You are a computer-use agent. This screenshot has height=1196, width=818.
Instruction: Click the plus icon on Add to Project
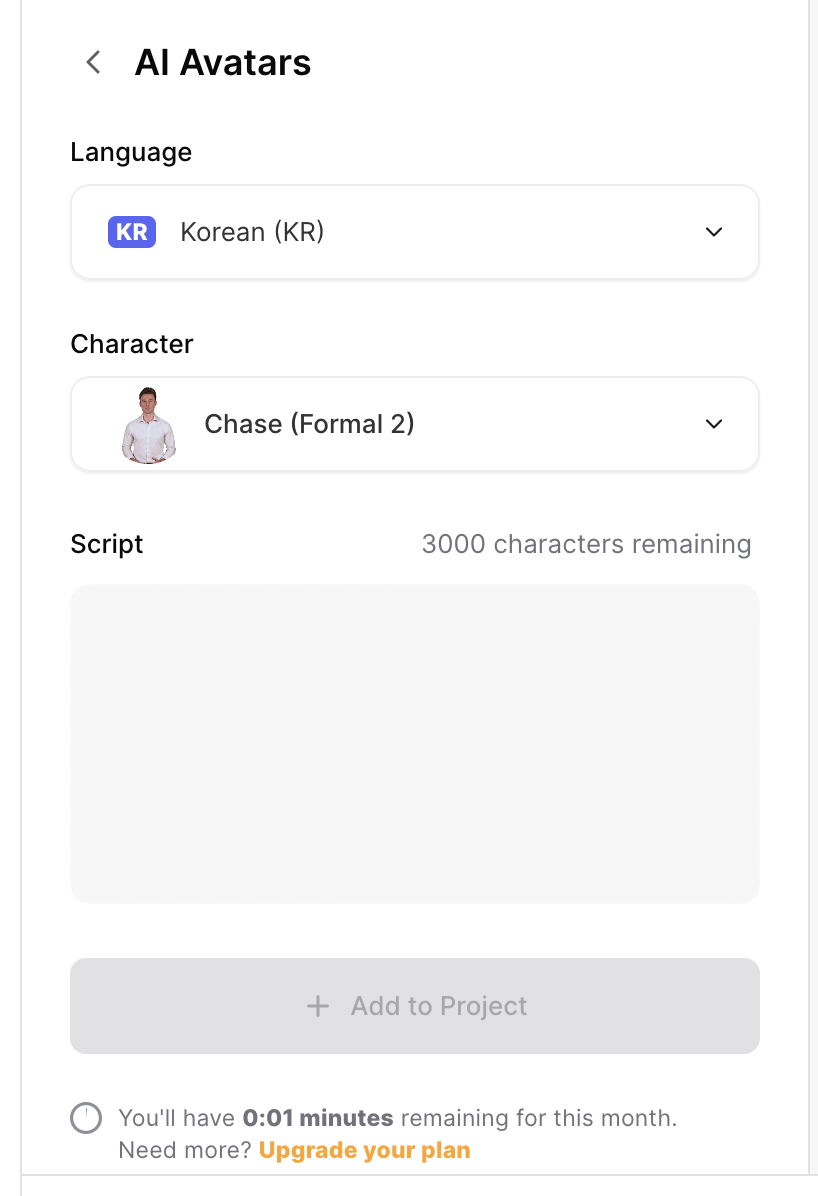click(318, 1006)
